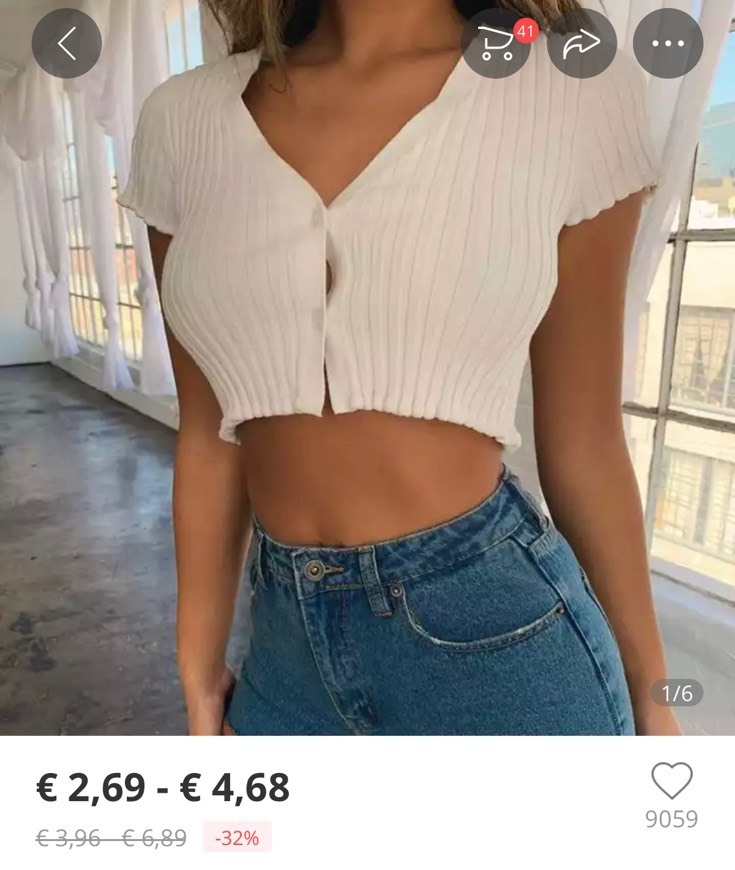
Task: Open sharing options via the forward icon
Action: point(583,43)
